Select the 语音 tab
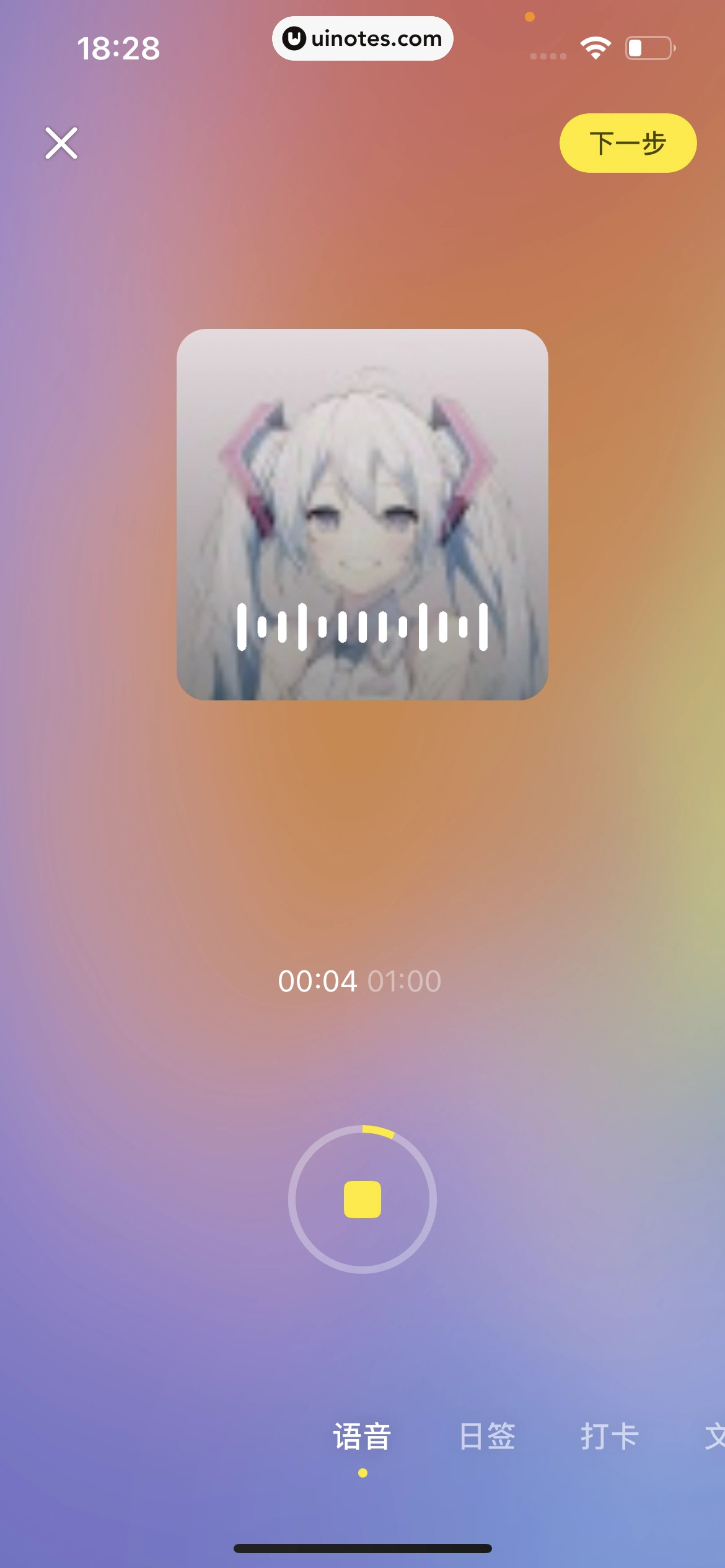The height and width of the screenshot is (1568, 725). [362, 1436]
